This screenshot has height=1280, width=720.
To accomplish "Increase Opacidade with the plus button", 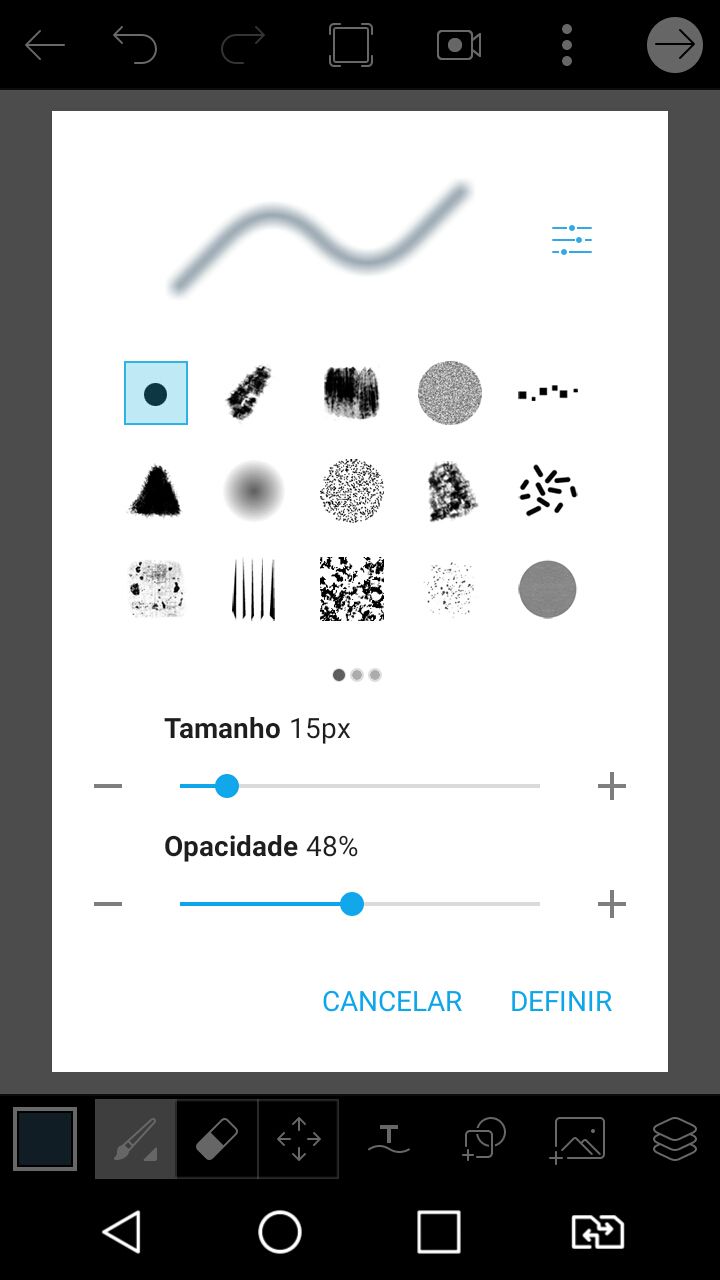I will (x=612, y=904).
